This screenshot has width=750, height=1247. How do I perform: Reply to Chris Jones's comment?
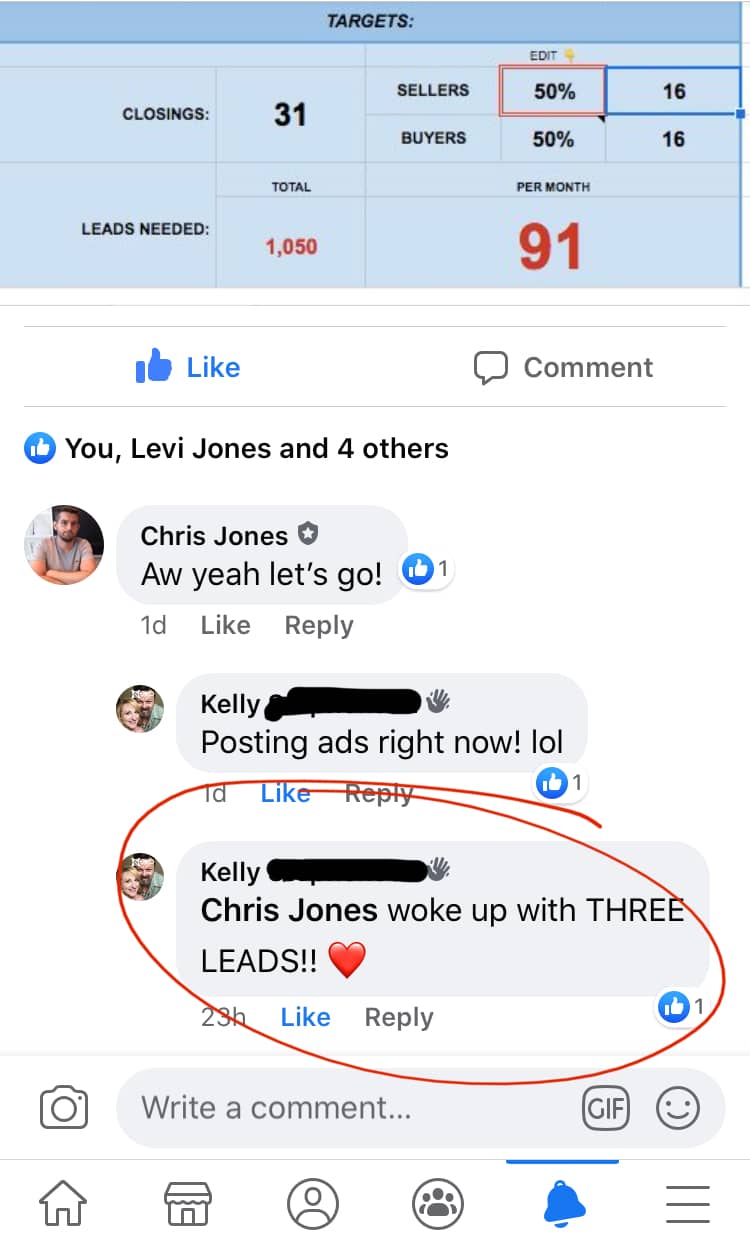pyautogui.click(x=318, y=625)
